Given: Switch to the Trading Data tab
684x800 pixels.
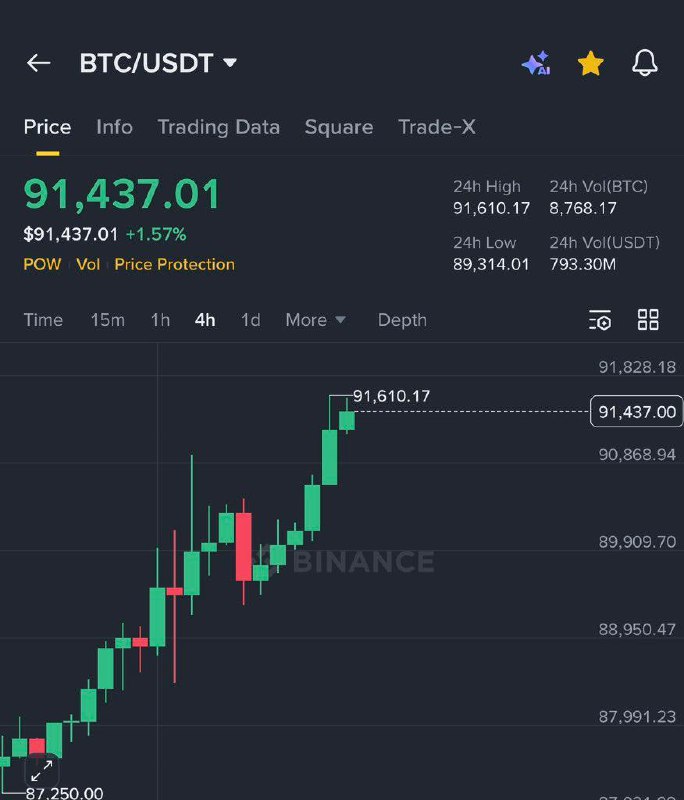Looking at the screenshot, I should 218,127.
